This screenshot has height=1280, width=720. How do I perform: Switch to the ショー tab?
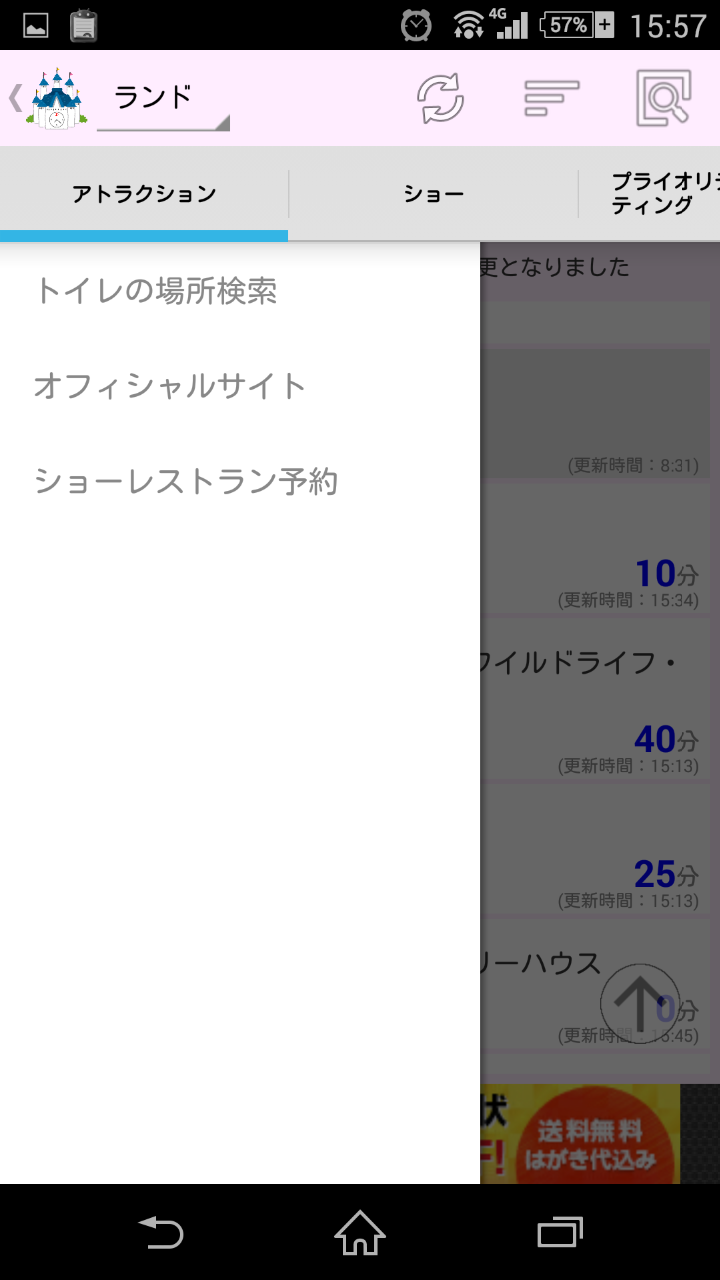433,194
